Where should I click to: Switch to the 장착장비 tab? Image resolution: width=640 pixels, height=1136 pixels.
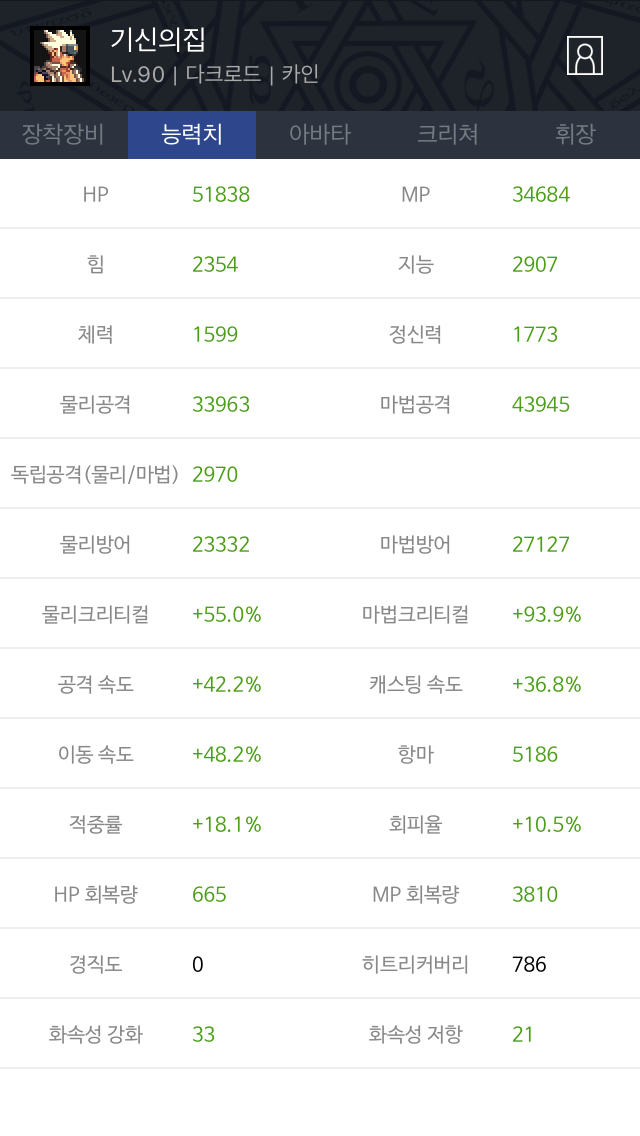pyautogui.click(x=64, y=135)
